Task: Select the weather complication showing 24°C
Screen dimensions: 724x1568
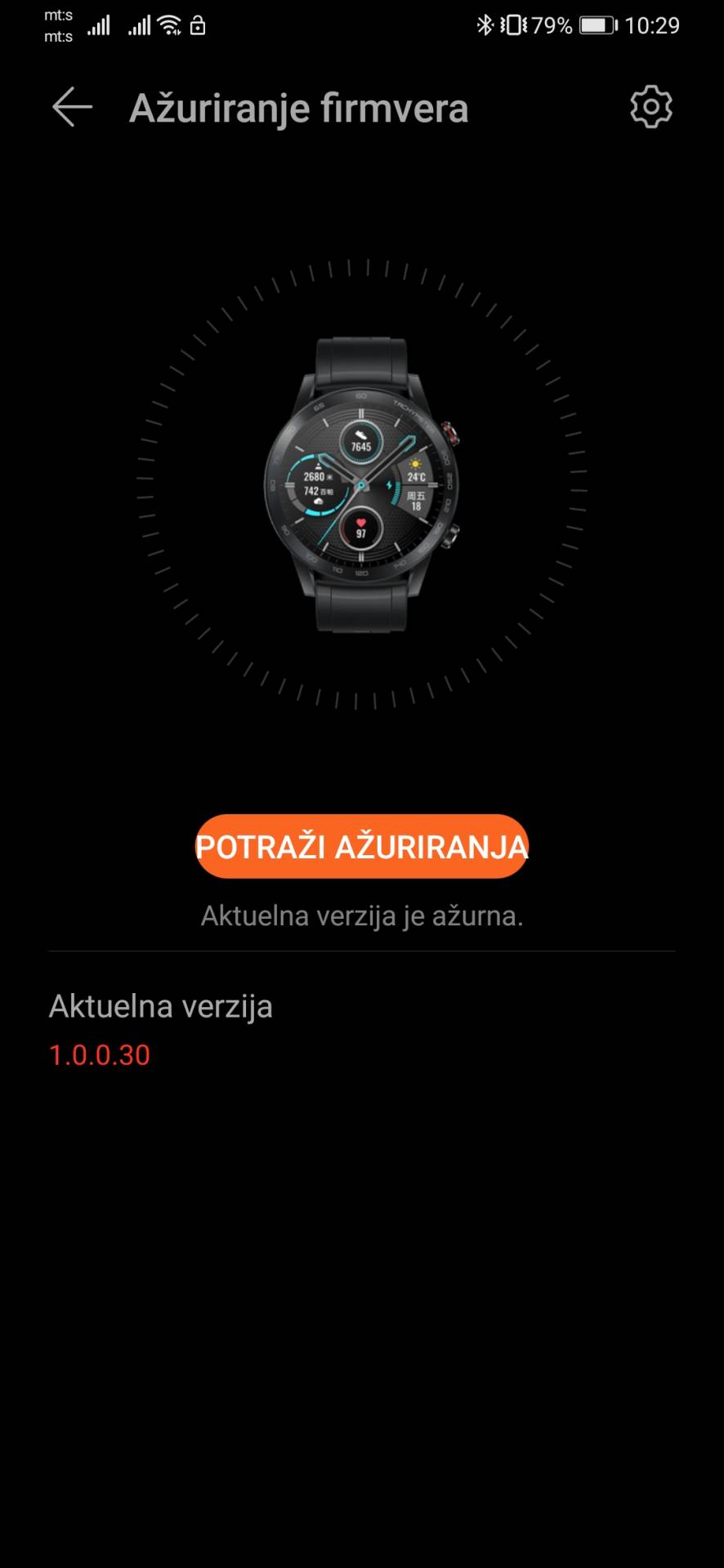Action: pyautogui.click(x=418, y=474)
